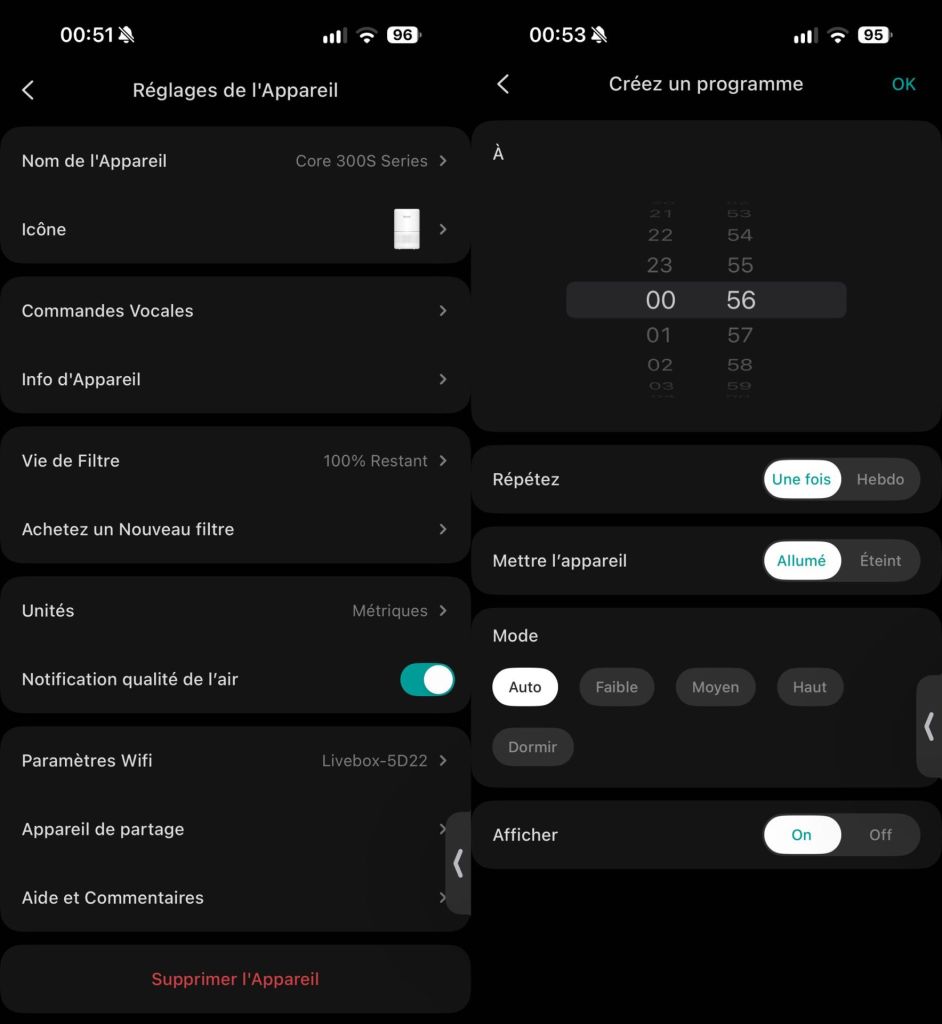
Task: Open Paramètres Wifi
Action: point(235,761)
